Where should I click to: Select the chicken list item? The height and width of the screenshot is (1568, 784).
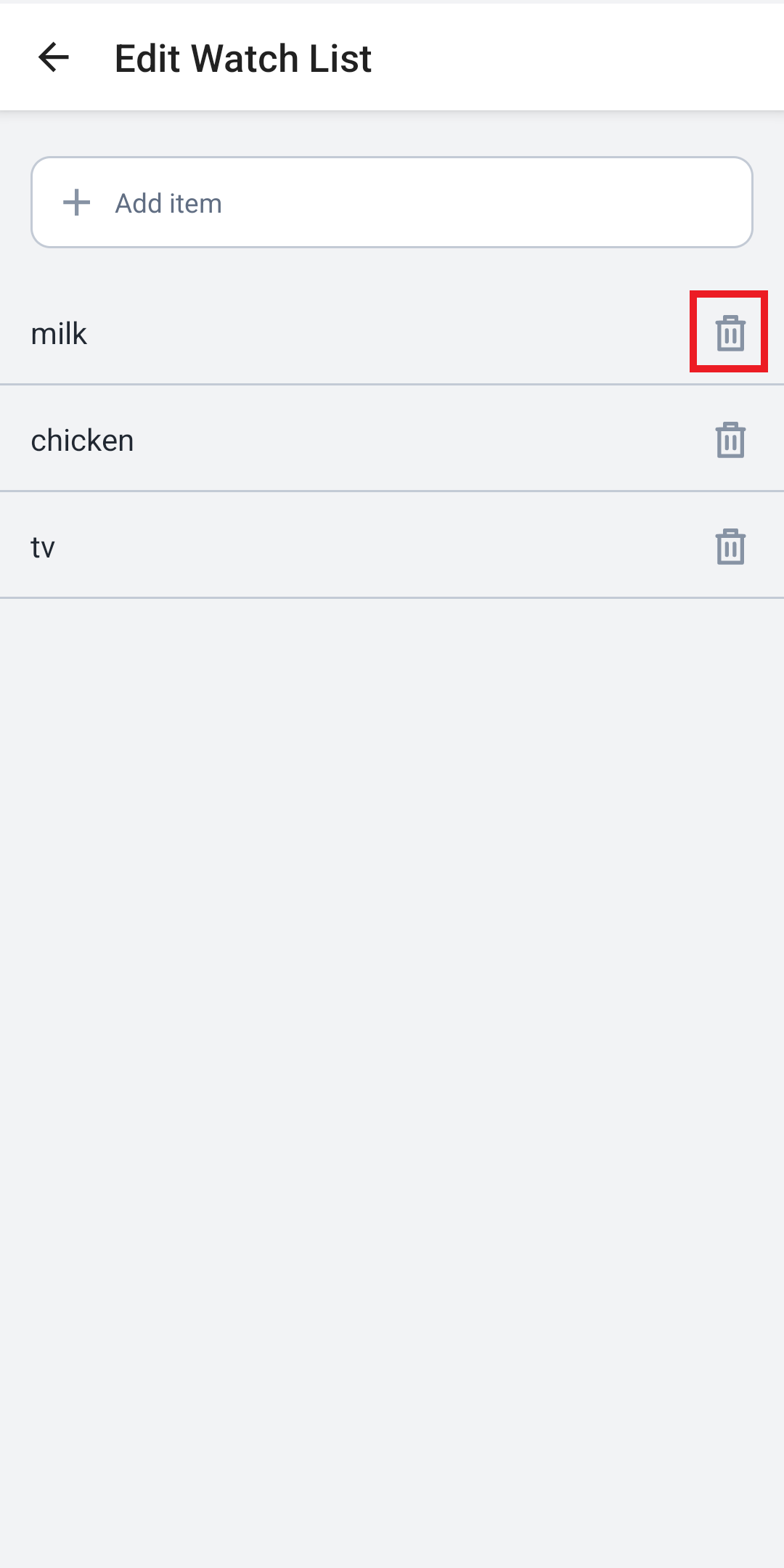(x=290, y=440)
